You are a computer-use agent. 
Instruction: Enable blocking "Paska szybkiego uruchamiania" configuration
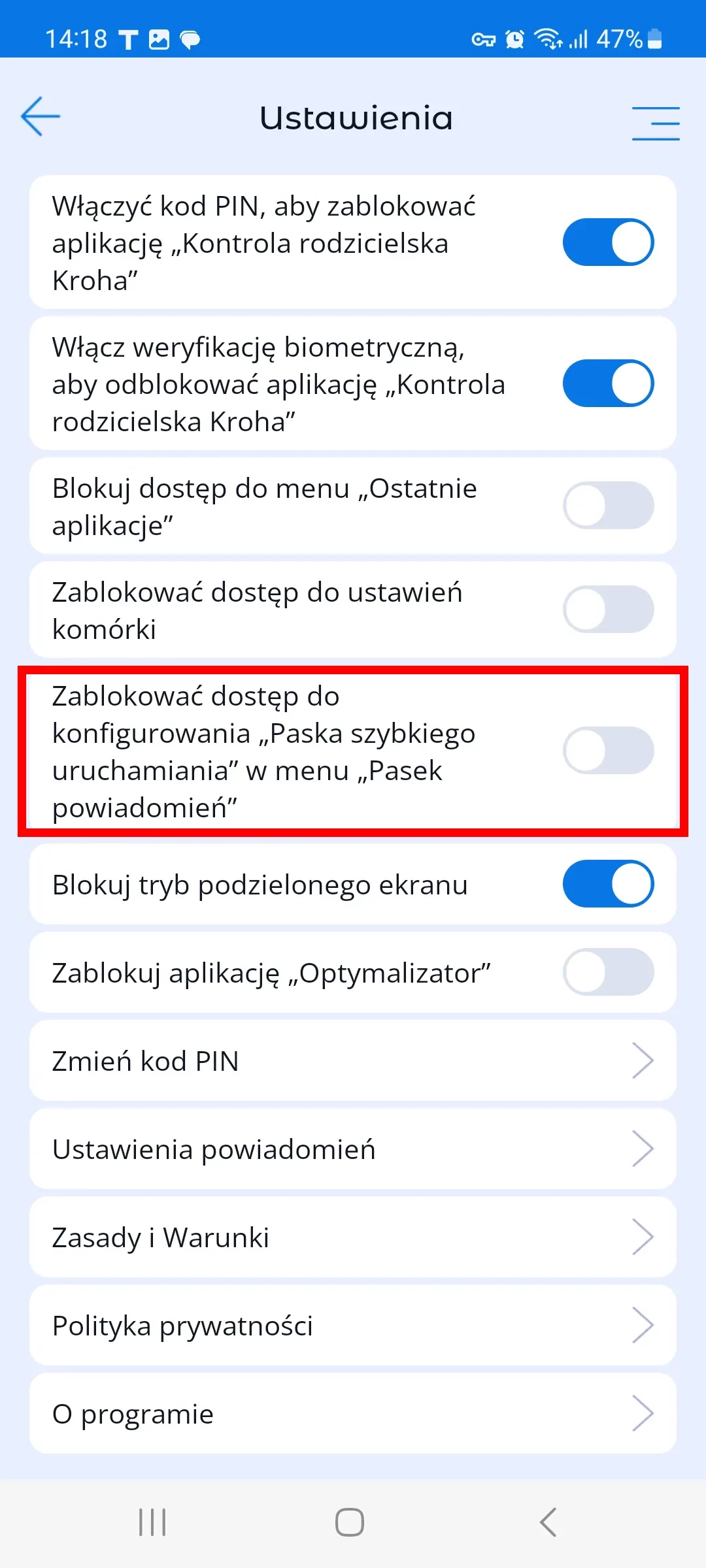tap(608, 751)
